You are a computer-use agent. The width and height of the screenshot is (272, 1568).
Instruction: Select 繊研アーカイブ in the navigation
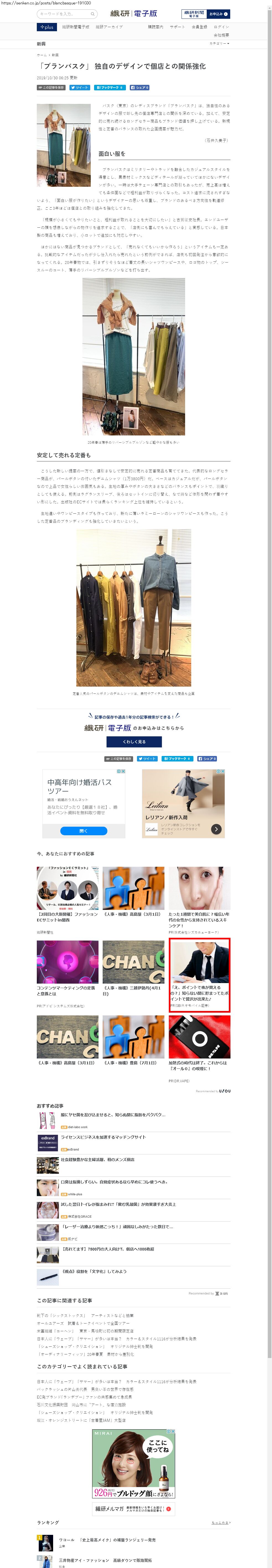coord(109,27)
